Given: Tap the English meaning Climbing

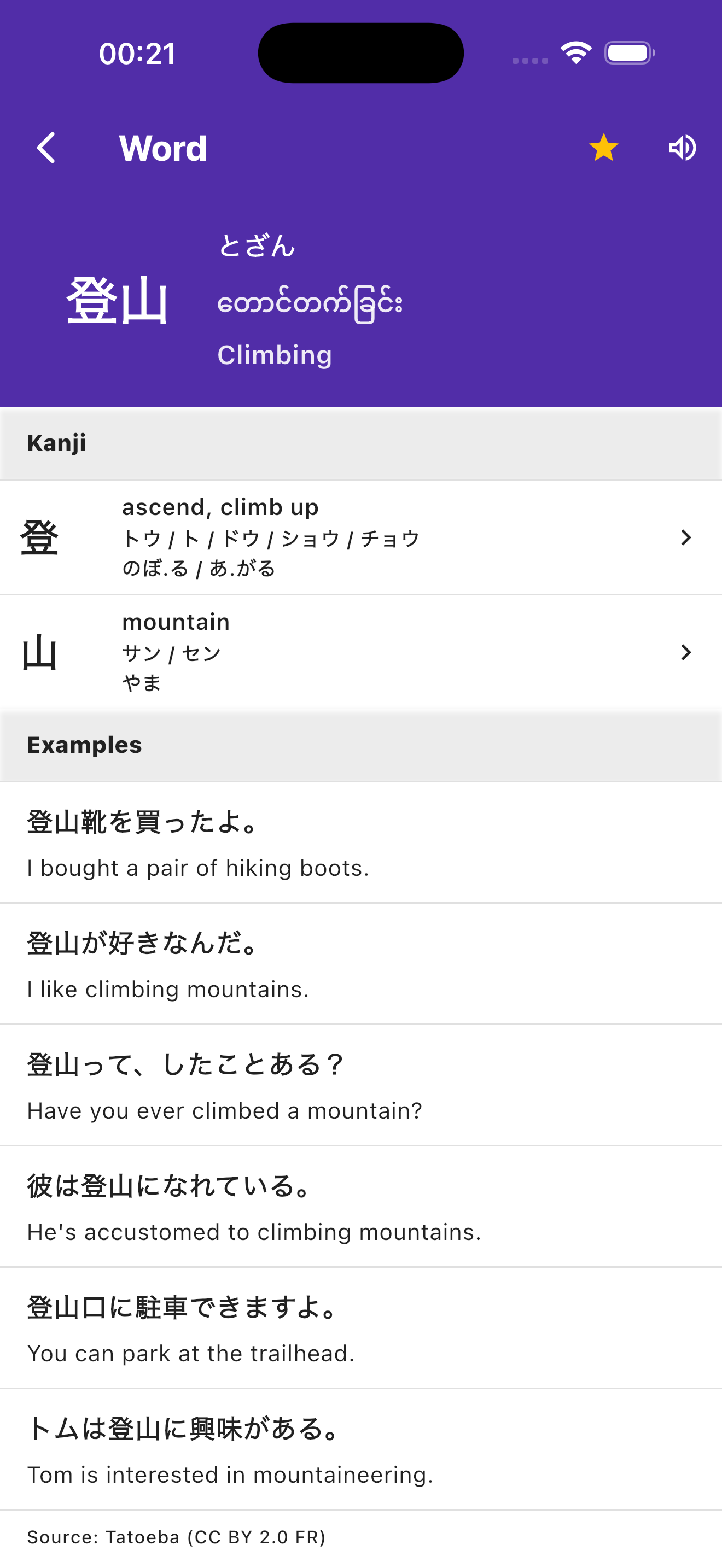Looking at the screenshot, I should click(x=275, y=354).
